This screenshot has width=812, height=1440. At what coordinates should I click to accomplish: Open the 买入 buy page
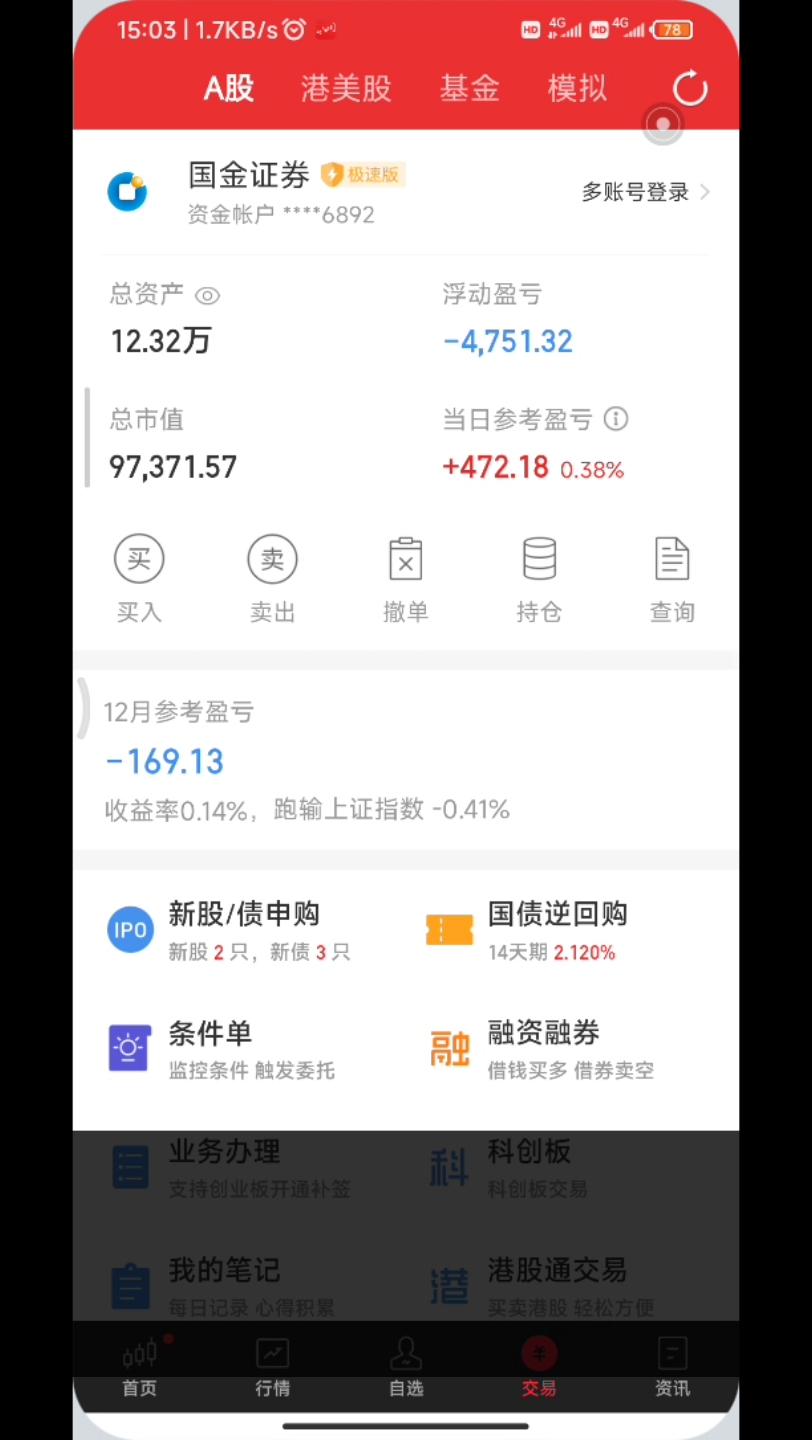tap(139, 578)
